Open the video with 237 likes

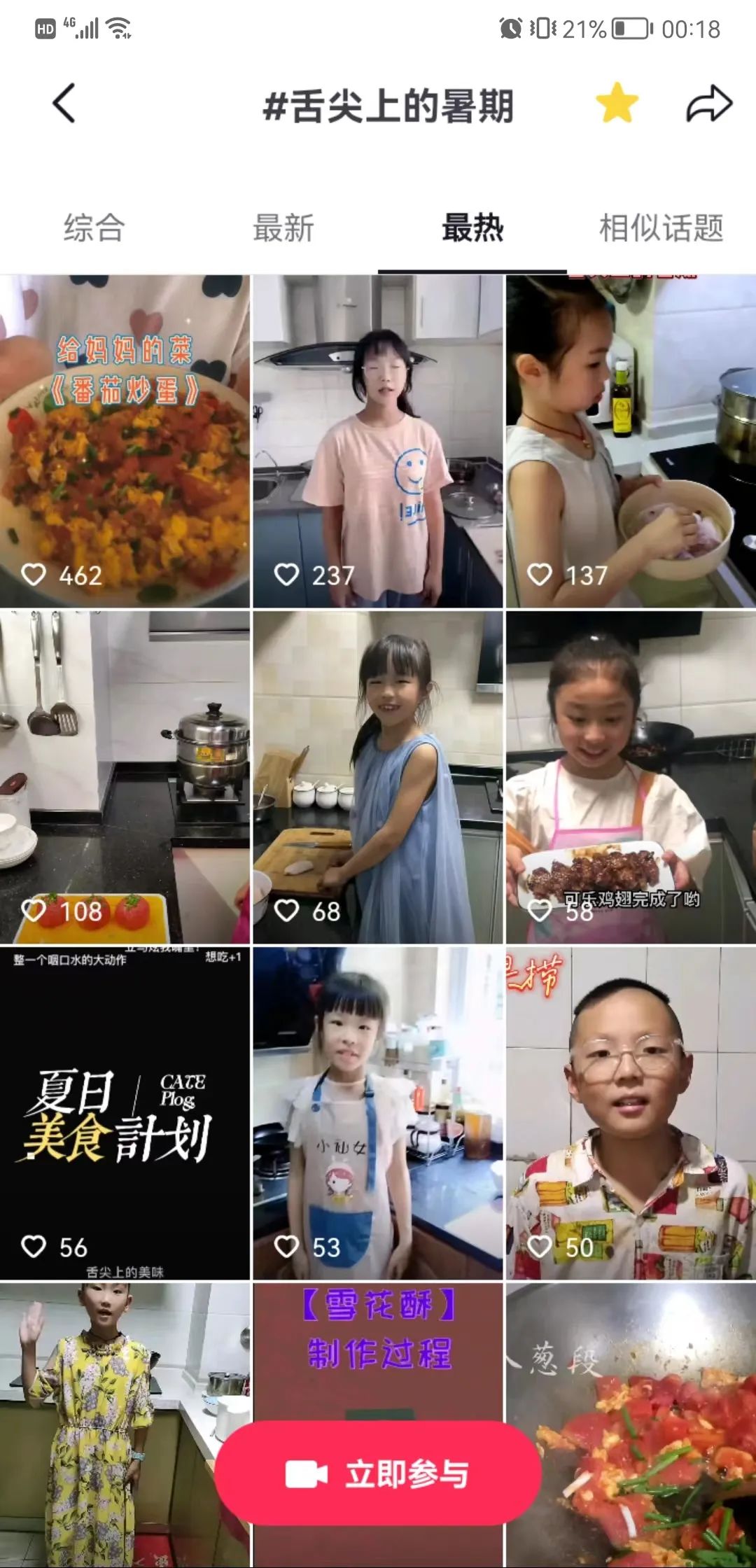378,441
